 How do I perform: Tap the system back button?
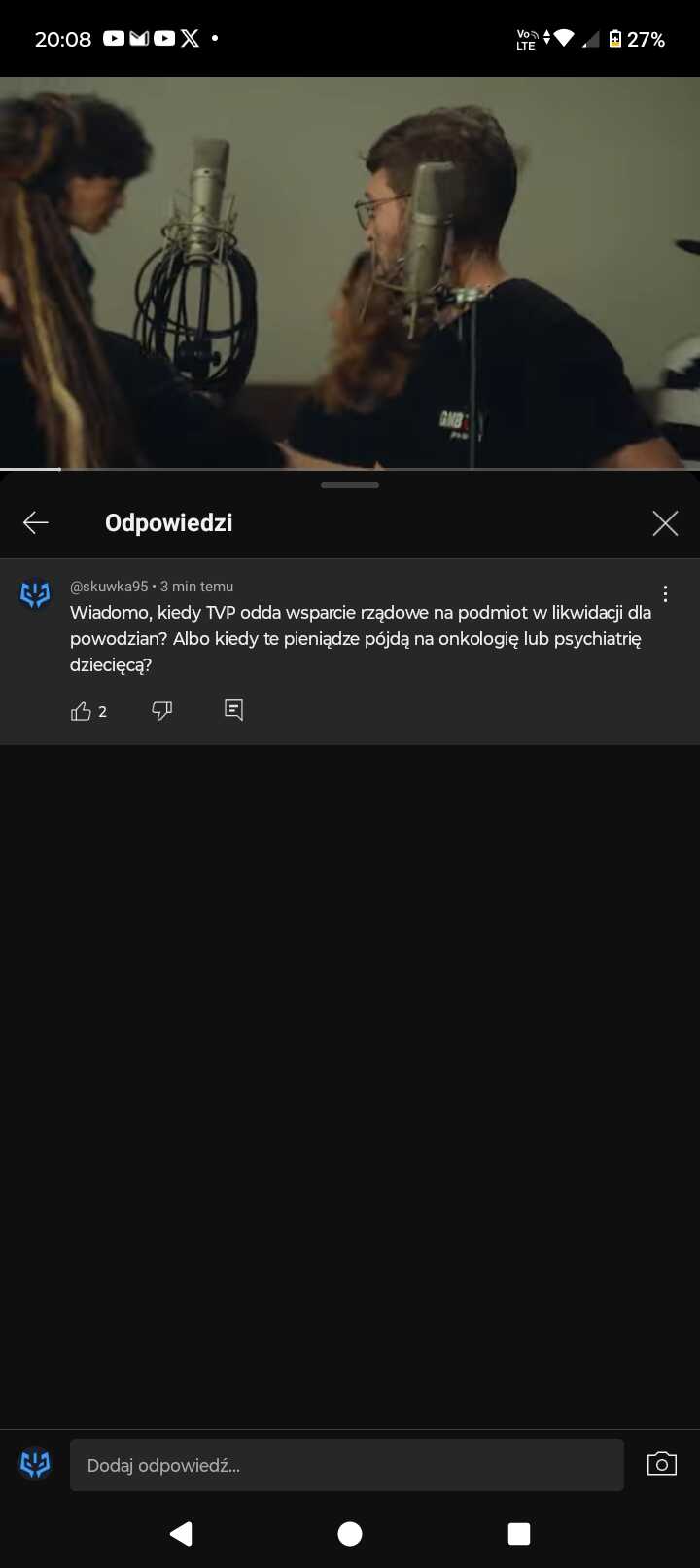(x=181, y=1534)
